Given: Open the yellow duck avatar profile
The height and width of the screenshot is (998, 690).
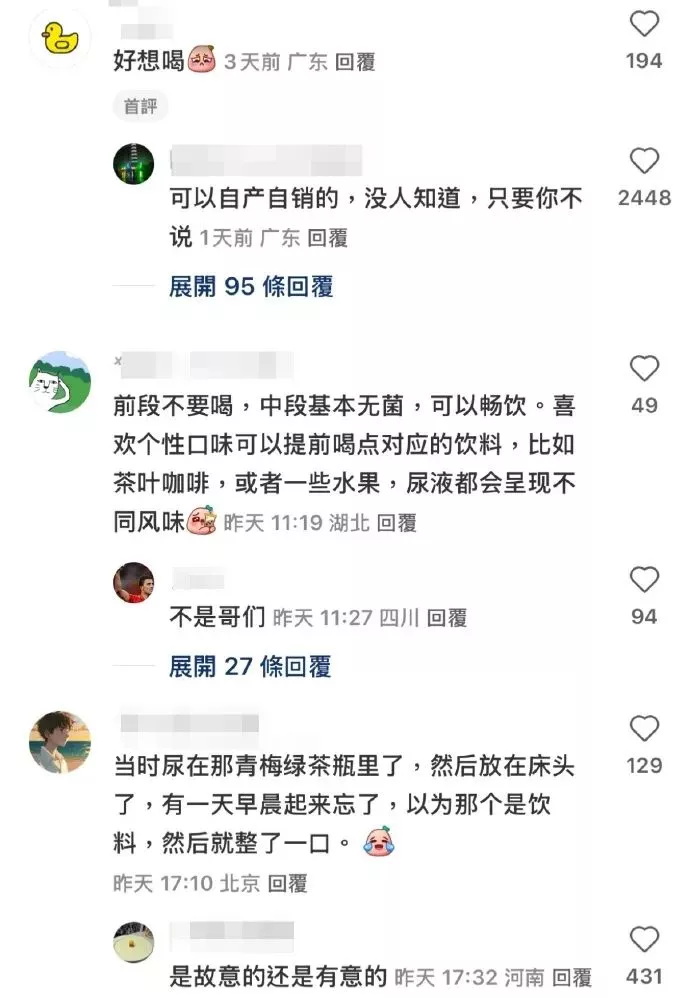Looking at the screenshot, I should click(60, 38).
